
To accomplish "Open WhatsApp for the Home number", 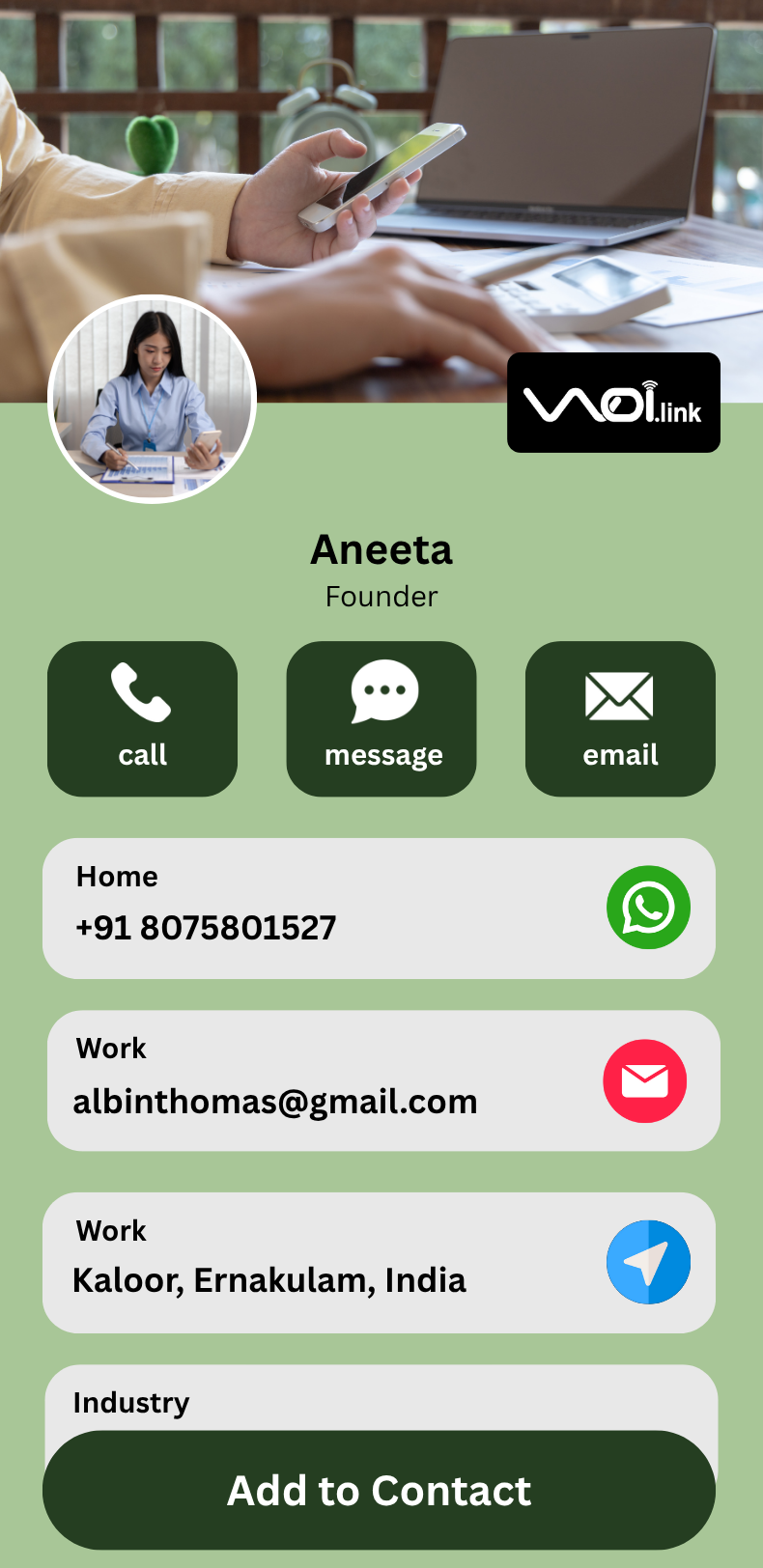I will click(x=648, y=908).
